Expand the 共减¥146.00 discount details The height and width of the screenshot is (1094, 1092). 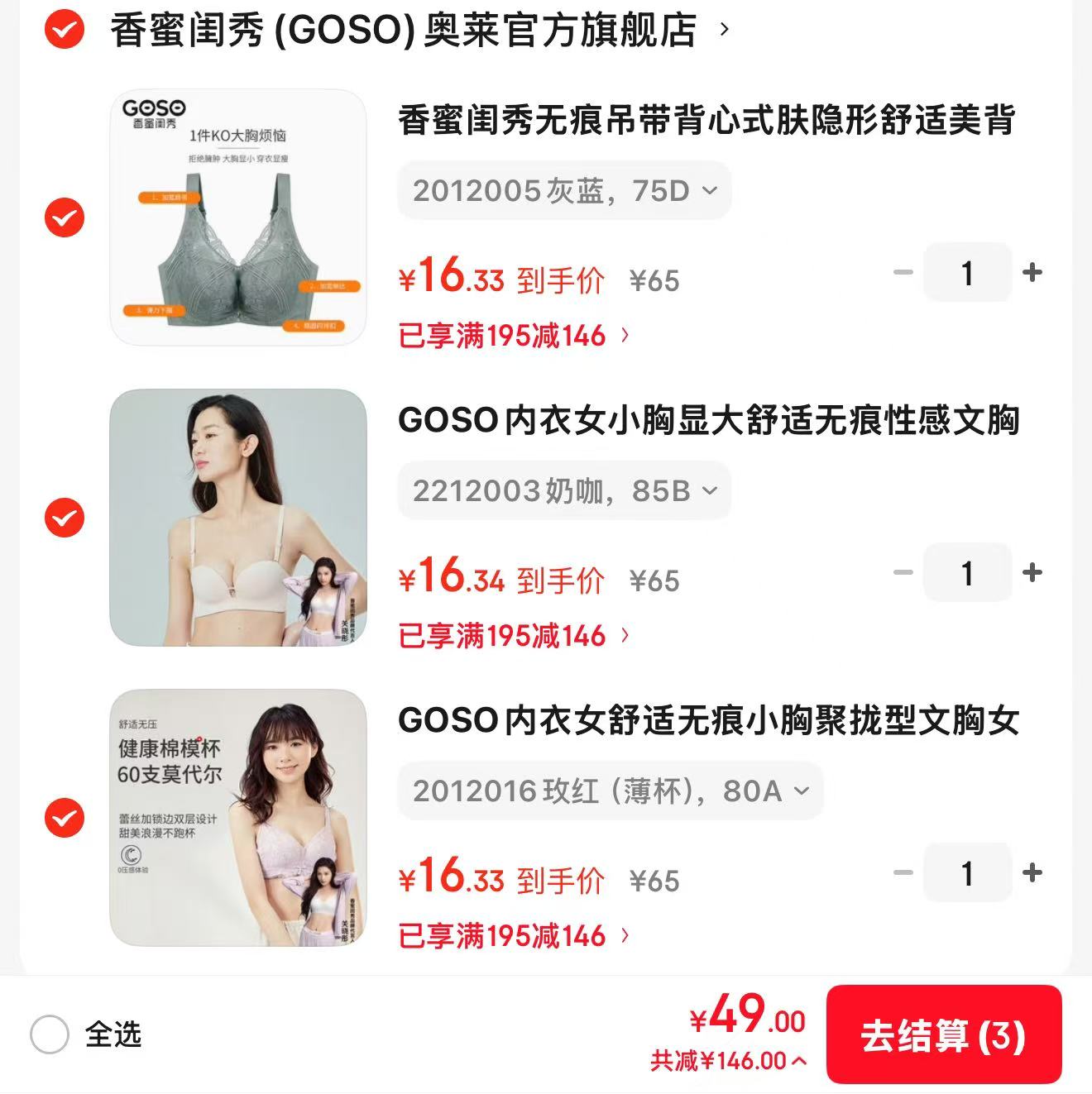pyautogui.click(x=728, y=1061)
